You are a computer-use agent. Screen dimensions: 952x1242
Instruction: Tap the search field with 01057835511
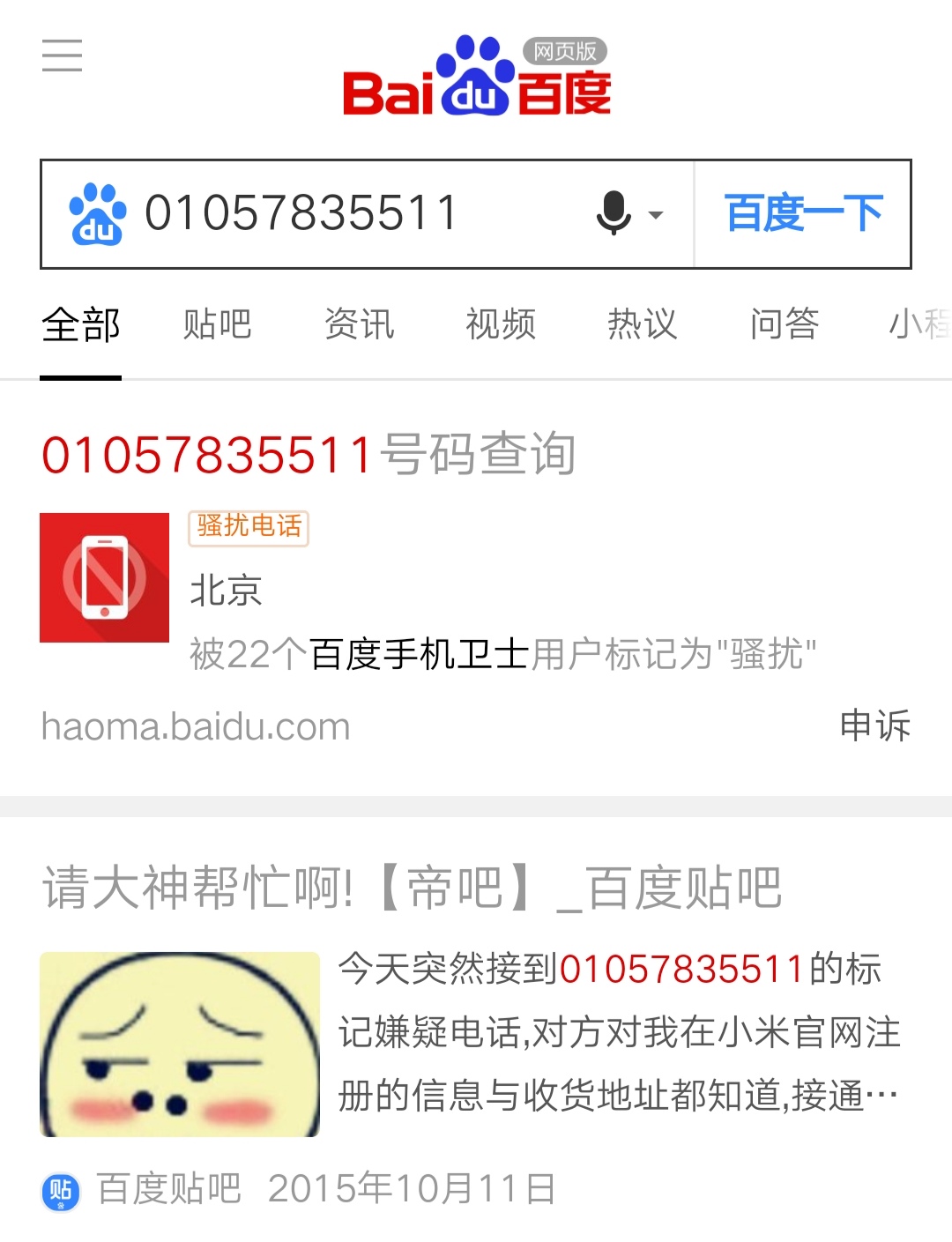353,213
